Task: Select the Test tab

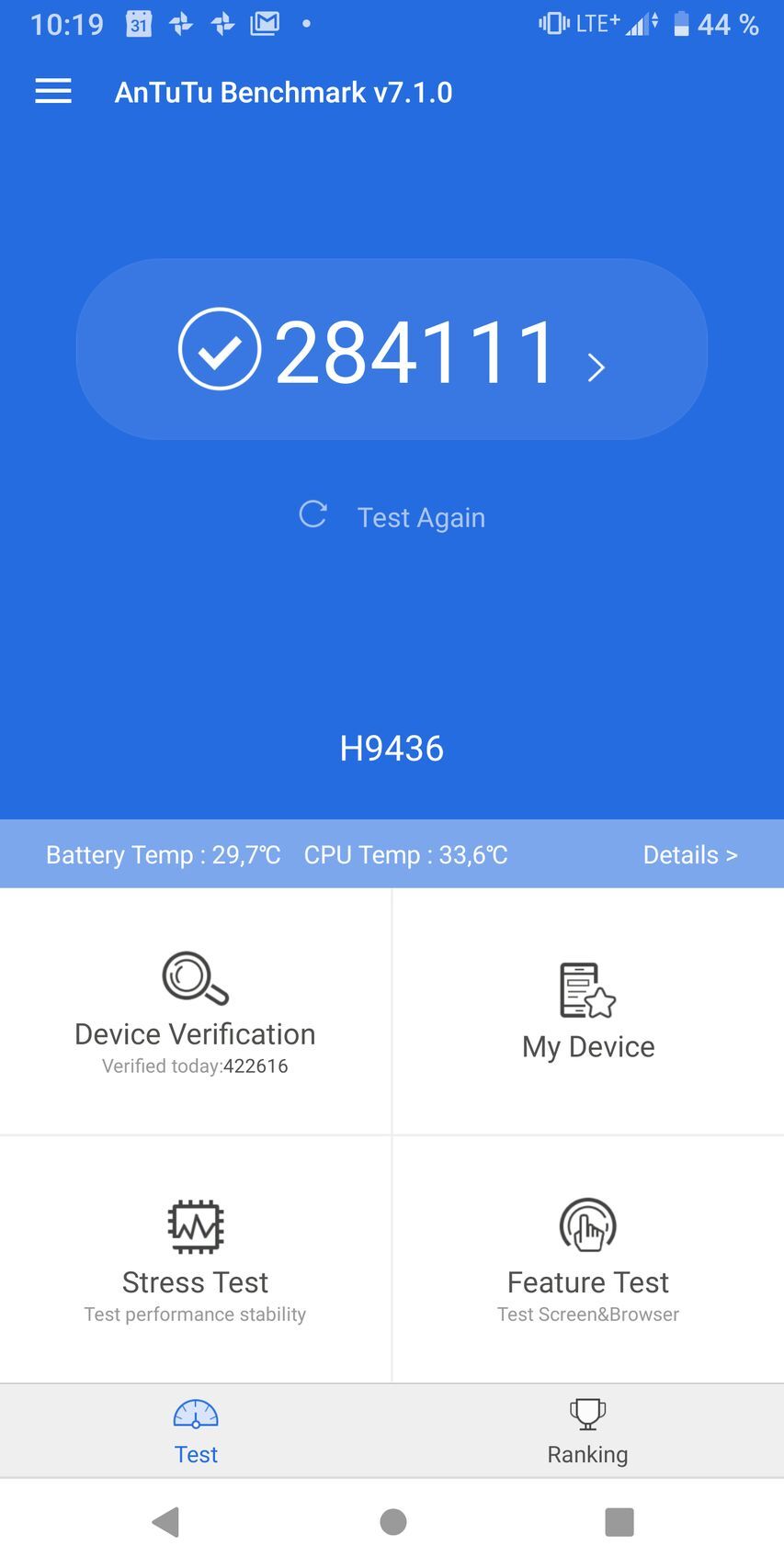Action: (194, 1430)
